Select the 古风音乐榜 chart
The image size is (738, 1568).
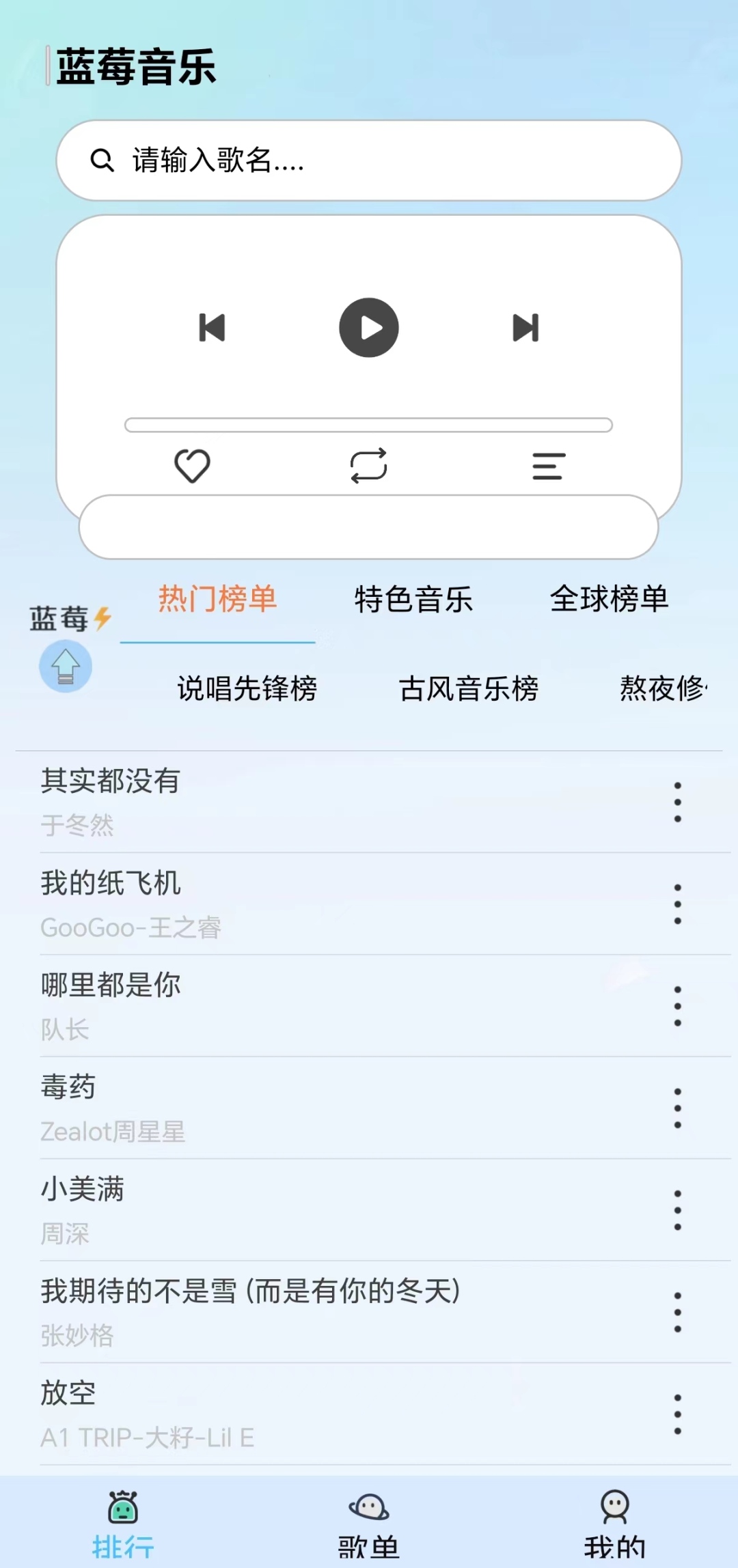point(469,688)
